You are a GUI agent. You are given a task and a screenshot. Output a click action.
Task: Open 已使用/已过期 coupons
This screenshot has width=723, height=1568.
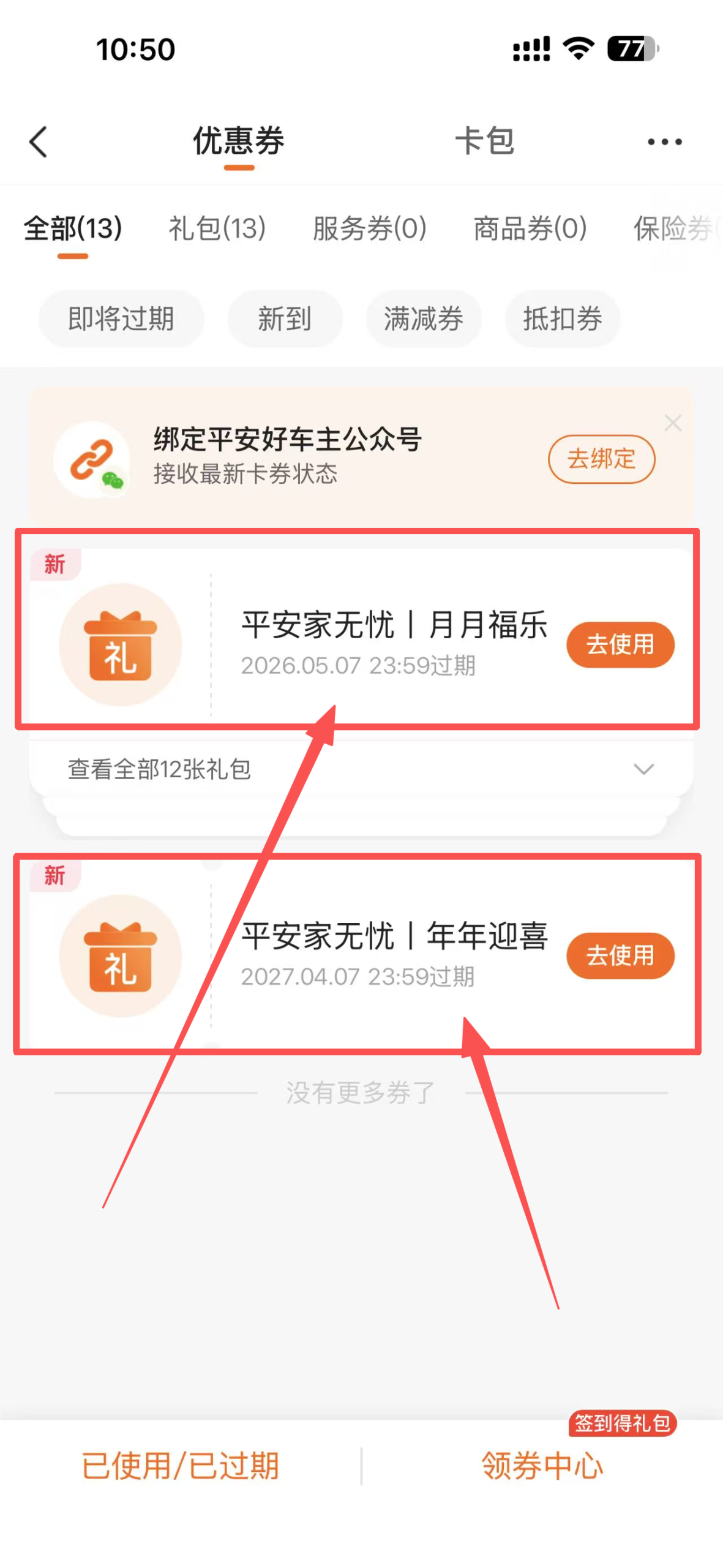tap(180, 1466)
